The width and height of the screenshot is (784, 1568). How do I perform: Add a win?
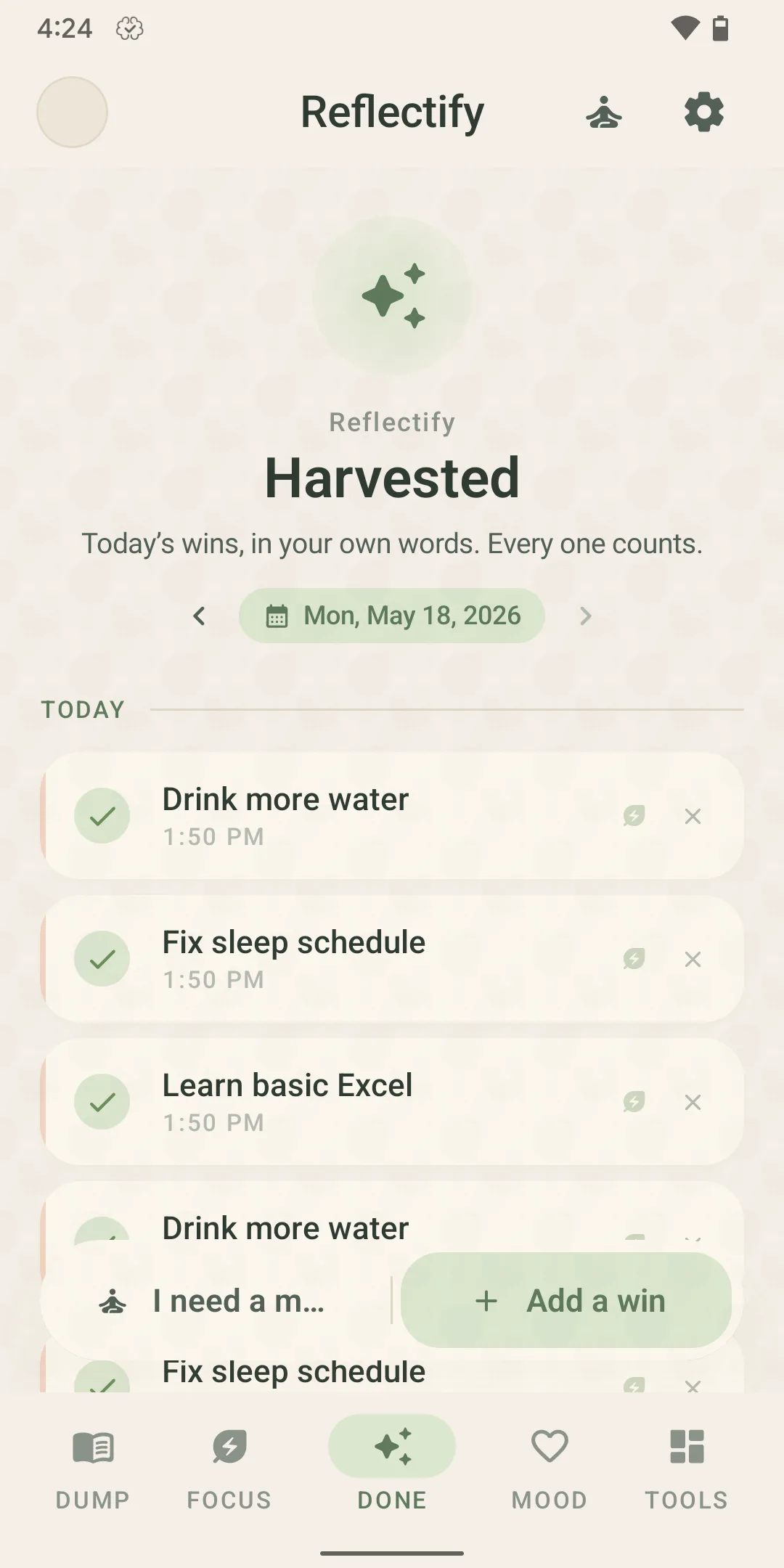pos(566,1301)
